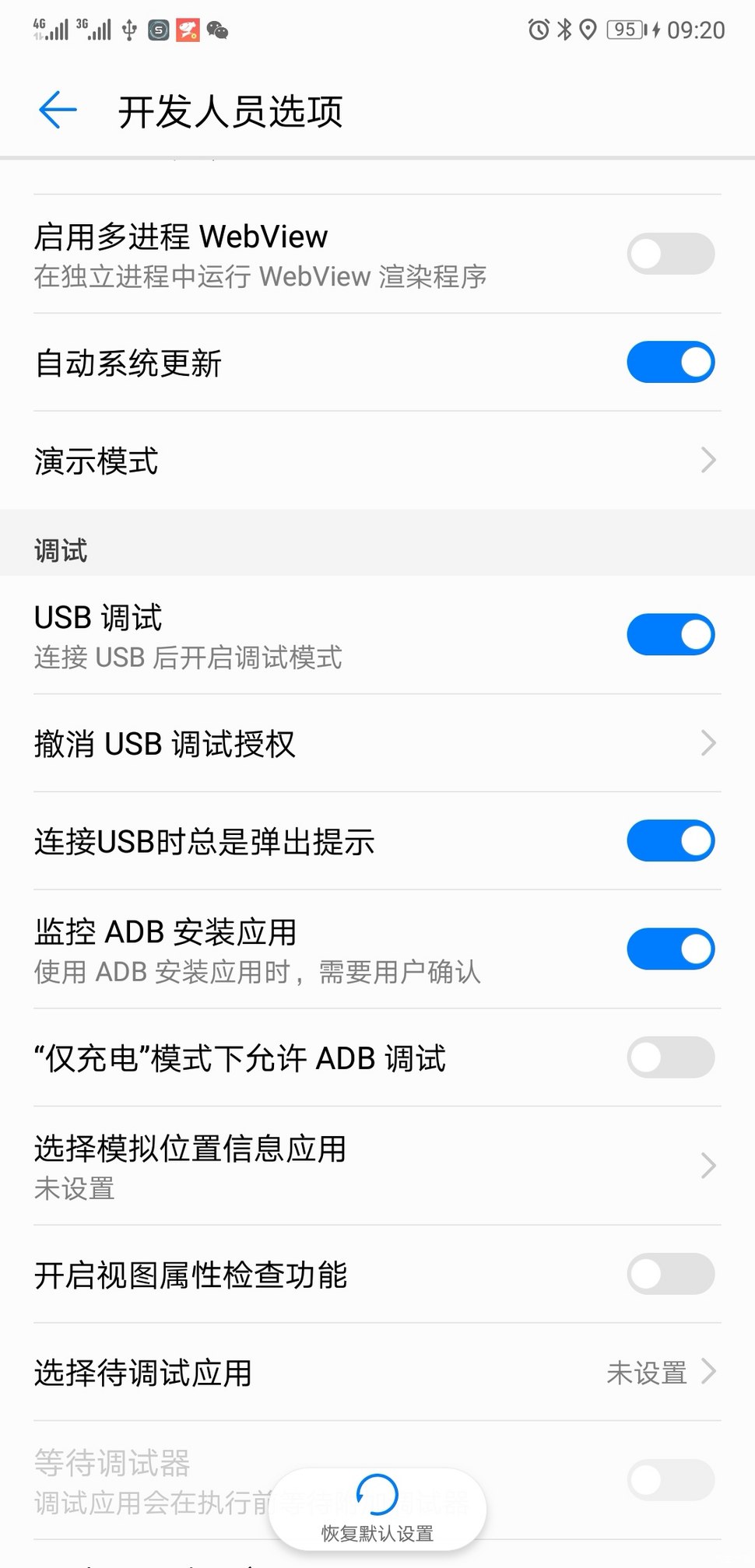Tap 恢复默认设置 button
This screenshot has height=1568, width=755.
pos(377,1510)
